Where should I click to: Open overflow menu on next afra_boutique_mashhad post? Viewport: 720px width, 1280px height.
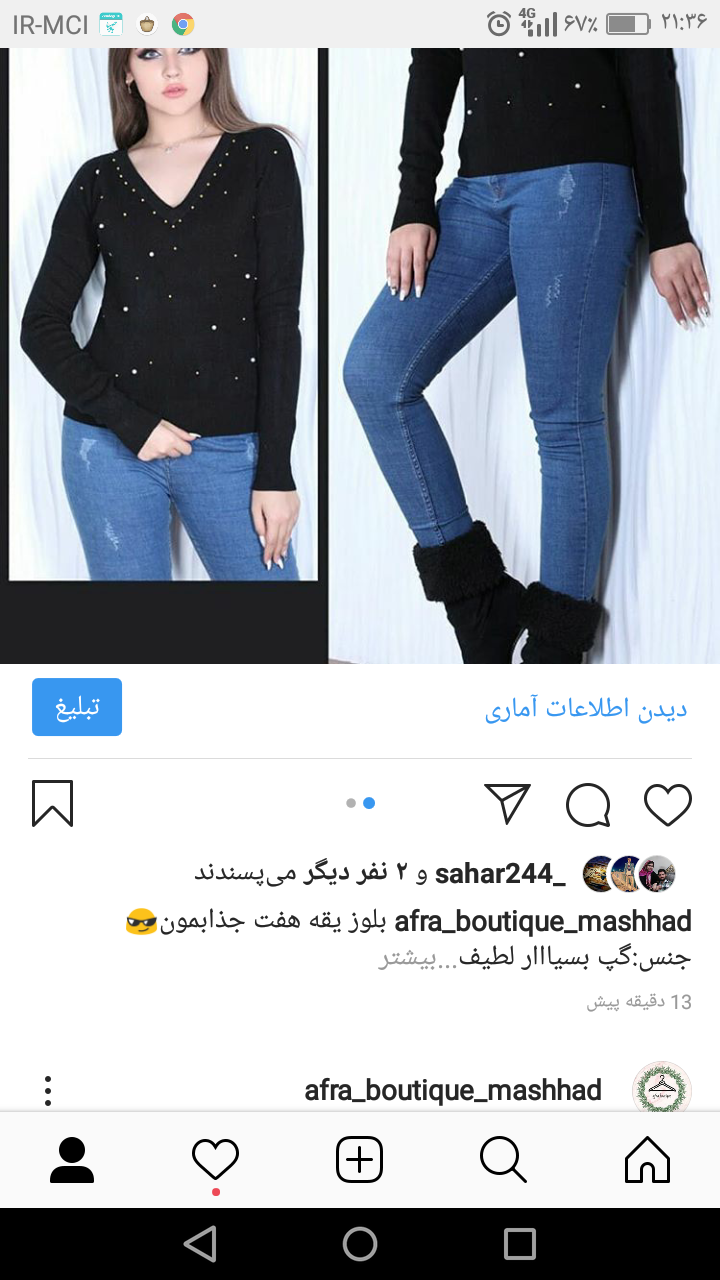click(x=48, y=1090)
